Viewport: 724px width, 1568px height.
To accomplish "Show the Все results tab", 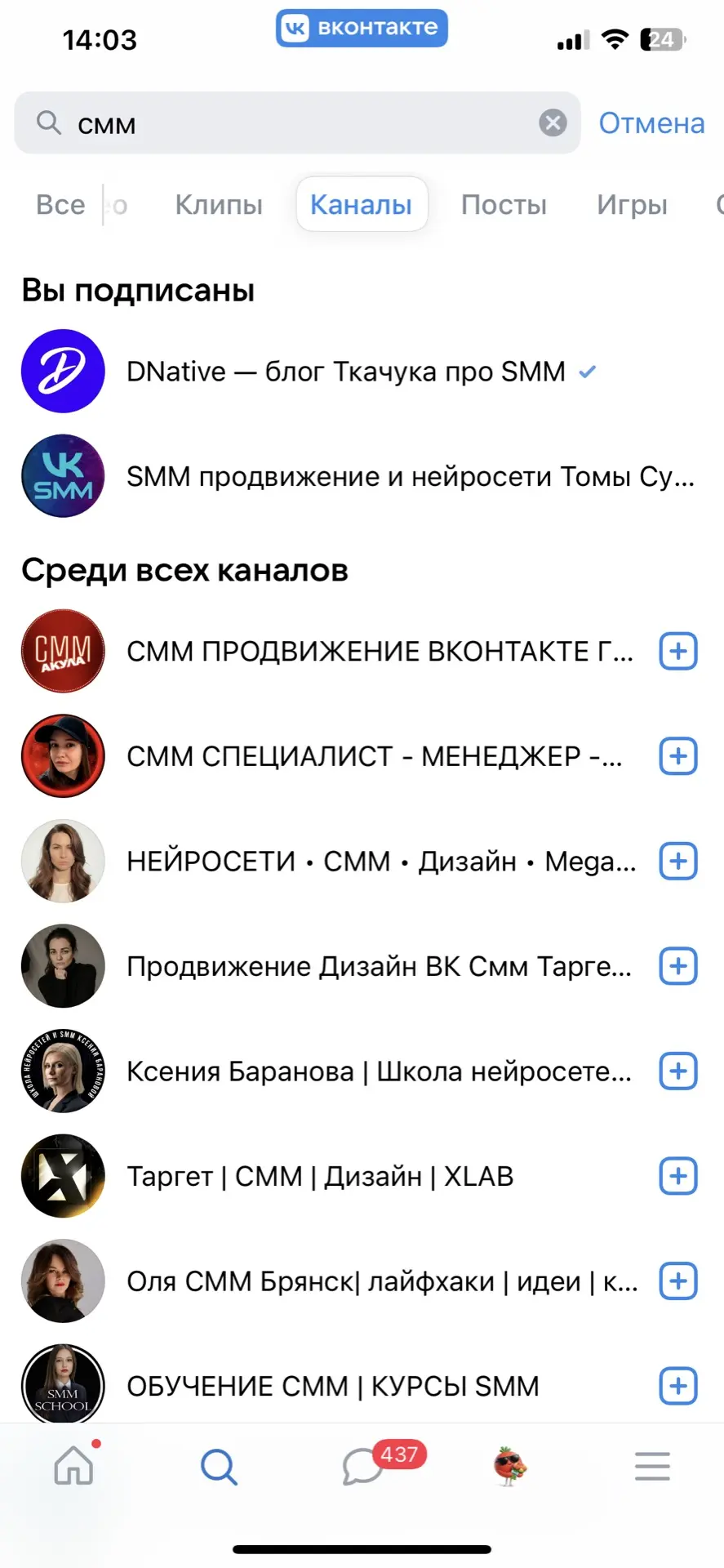I will [60, 205].
